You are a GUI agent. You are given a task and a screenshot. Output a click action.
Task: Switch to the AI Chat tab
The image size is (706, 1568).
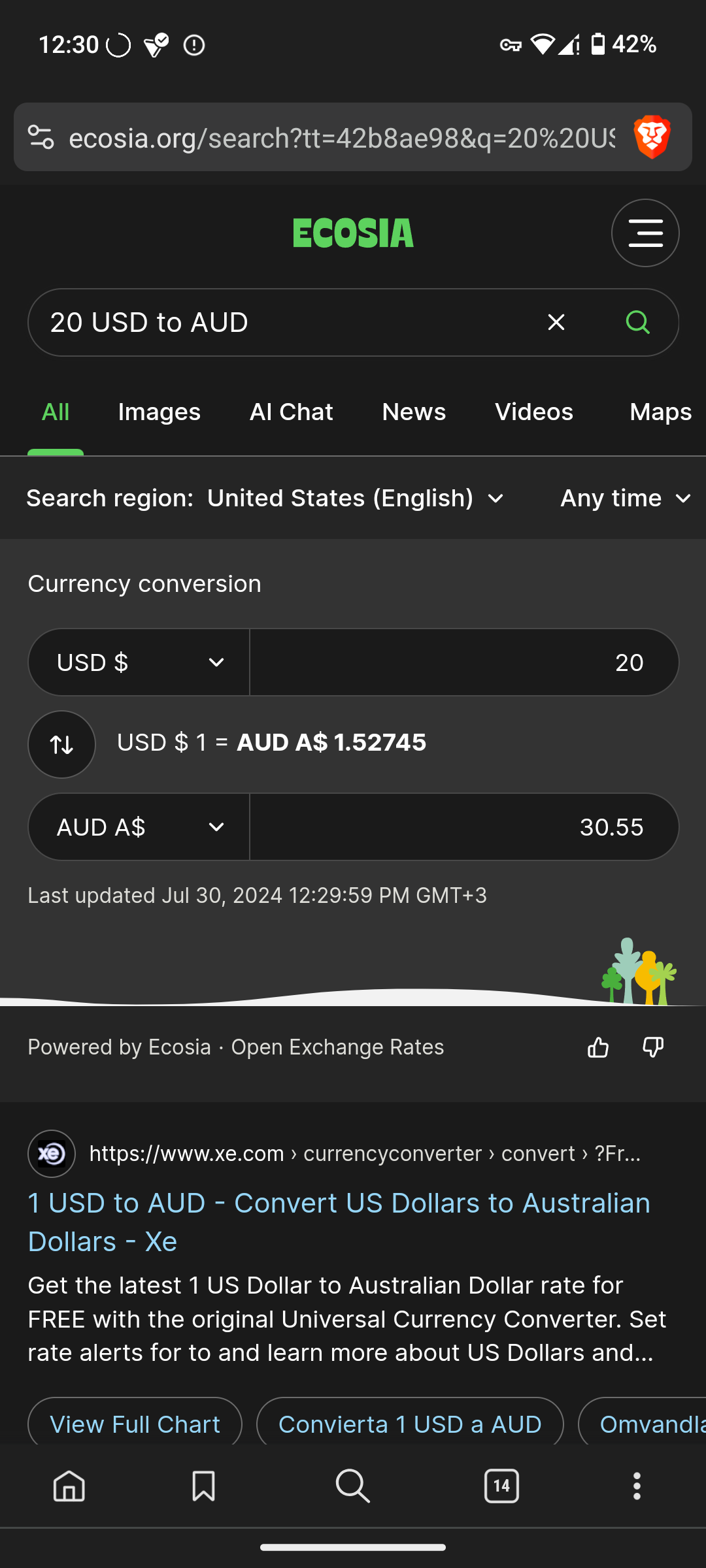coord(291,412)
